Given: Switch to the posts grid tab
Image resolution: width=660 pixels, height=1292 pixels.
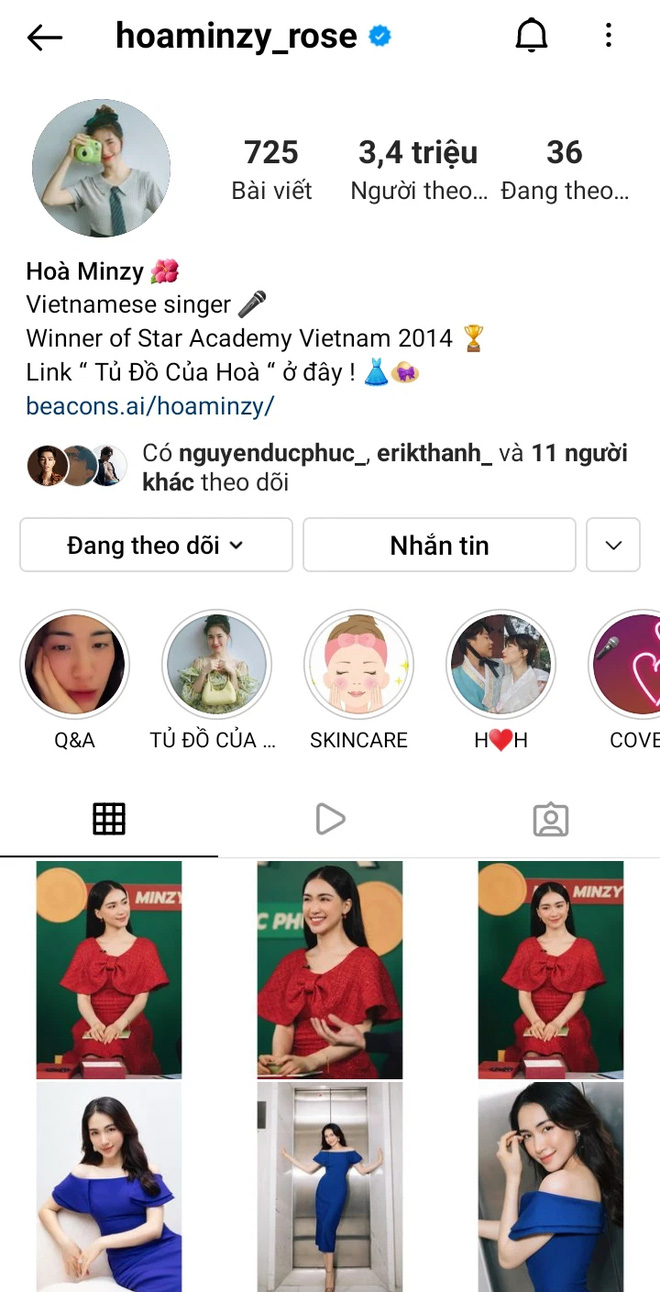Looking at the screenshot, I should click(x=109, y=819).
